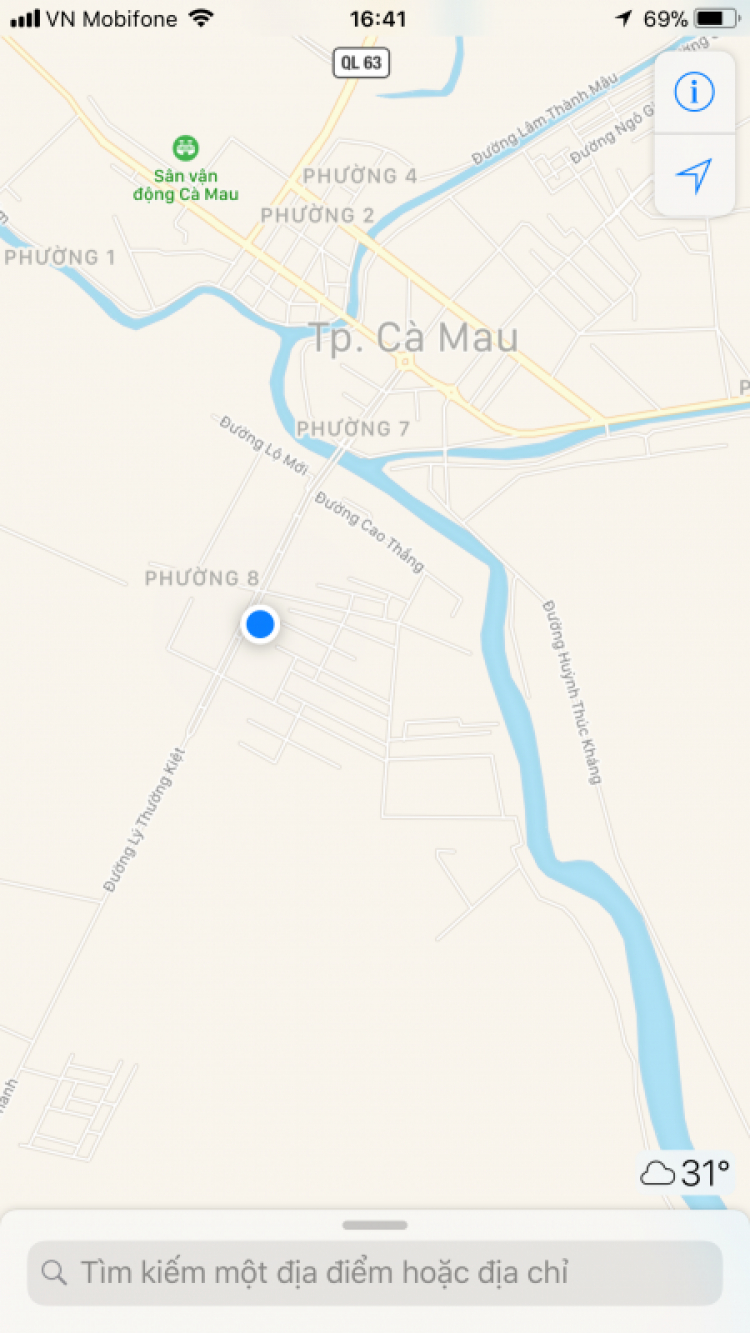
Task: Open the map settings info button
Action: pos(694,92)
